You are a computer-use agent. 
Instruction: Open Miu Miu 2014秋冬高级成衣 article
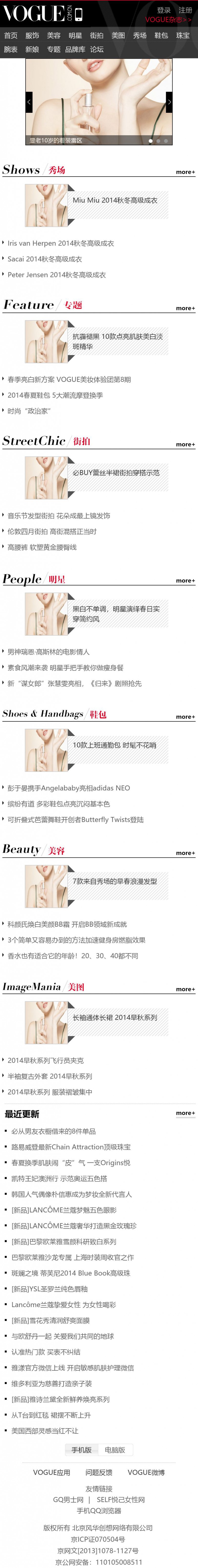(x=115, y=200)
